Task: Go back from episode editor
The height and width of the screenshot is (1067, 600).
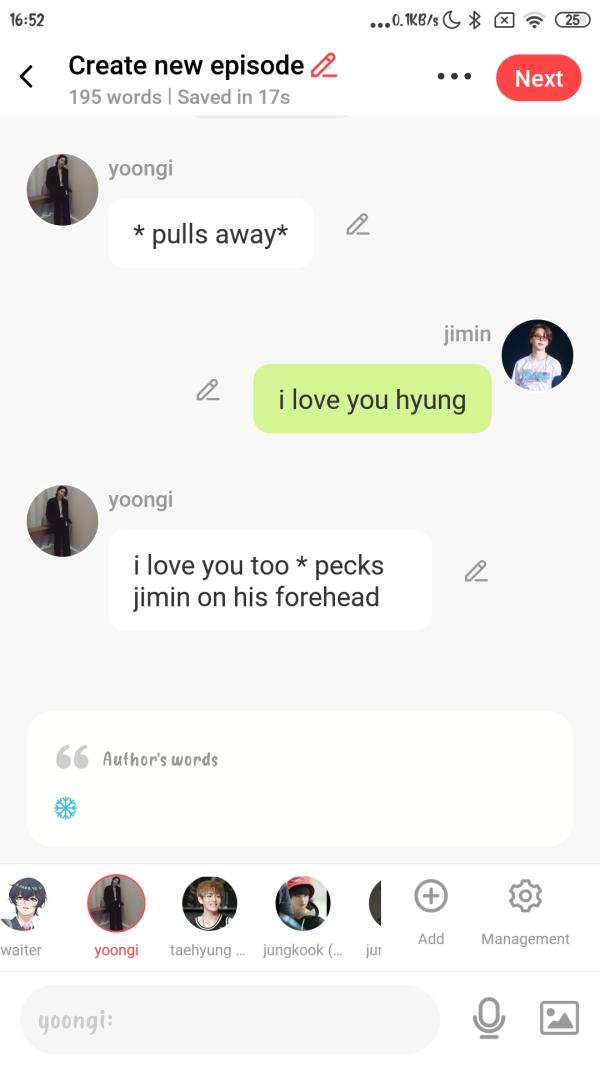Action: pos(27,77)
